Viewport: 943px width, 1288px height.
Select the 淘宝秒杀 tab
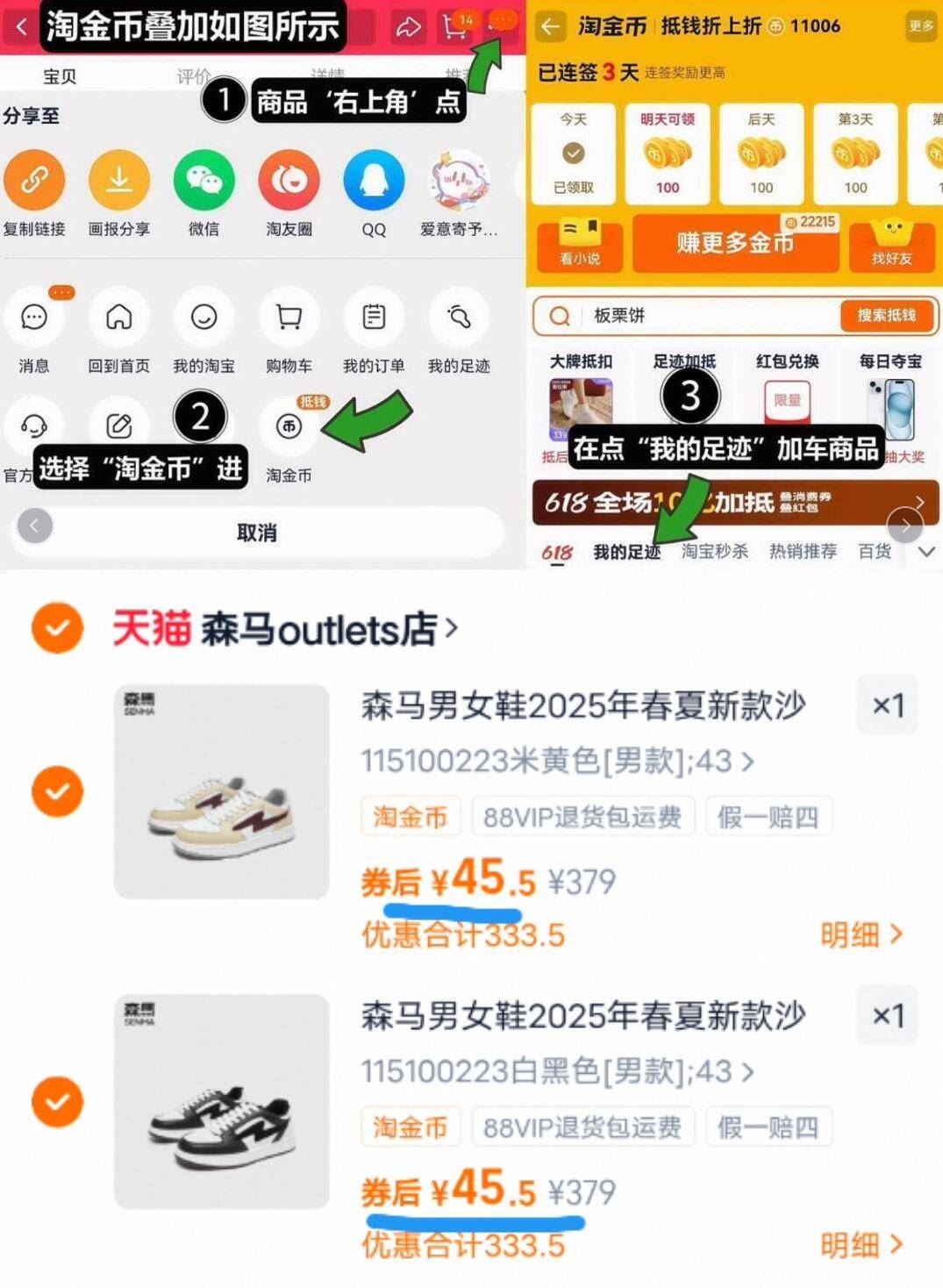coord(715,551)
